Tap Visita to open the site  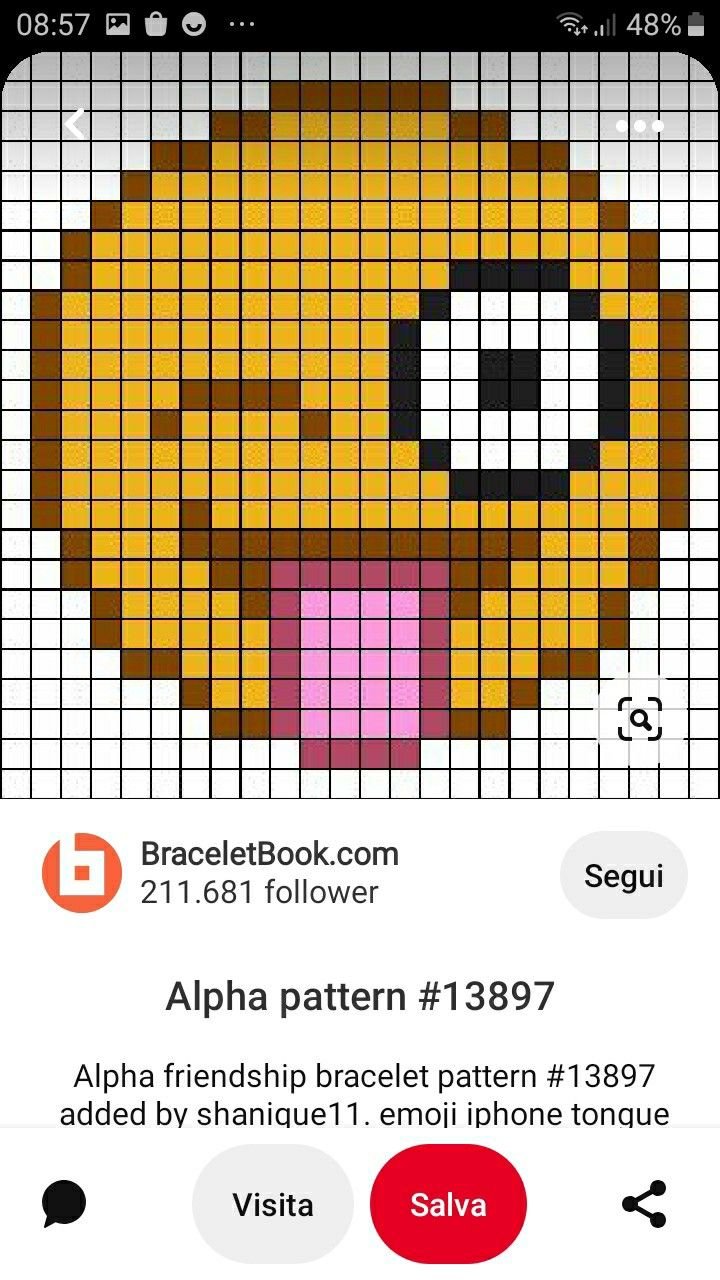pos(273,1205)
